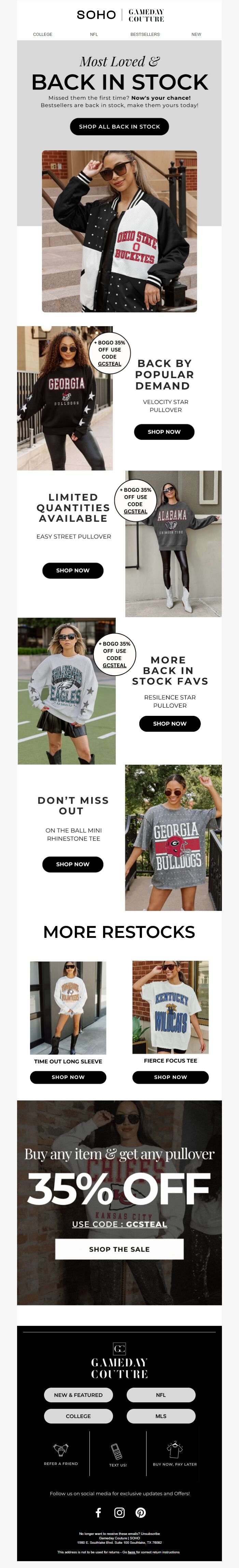Open the New & Featured footer button
Viewport: 239px width, 1568px height.
tap(79, 1394)
